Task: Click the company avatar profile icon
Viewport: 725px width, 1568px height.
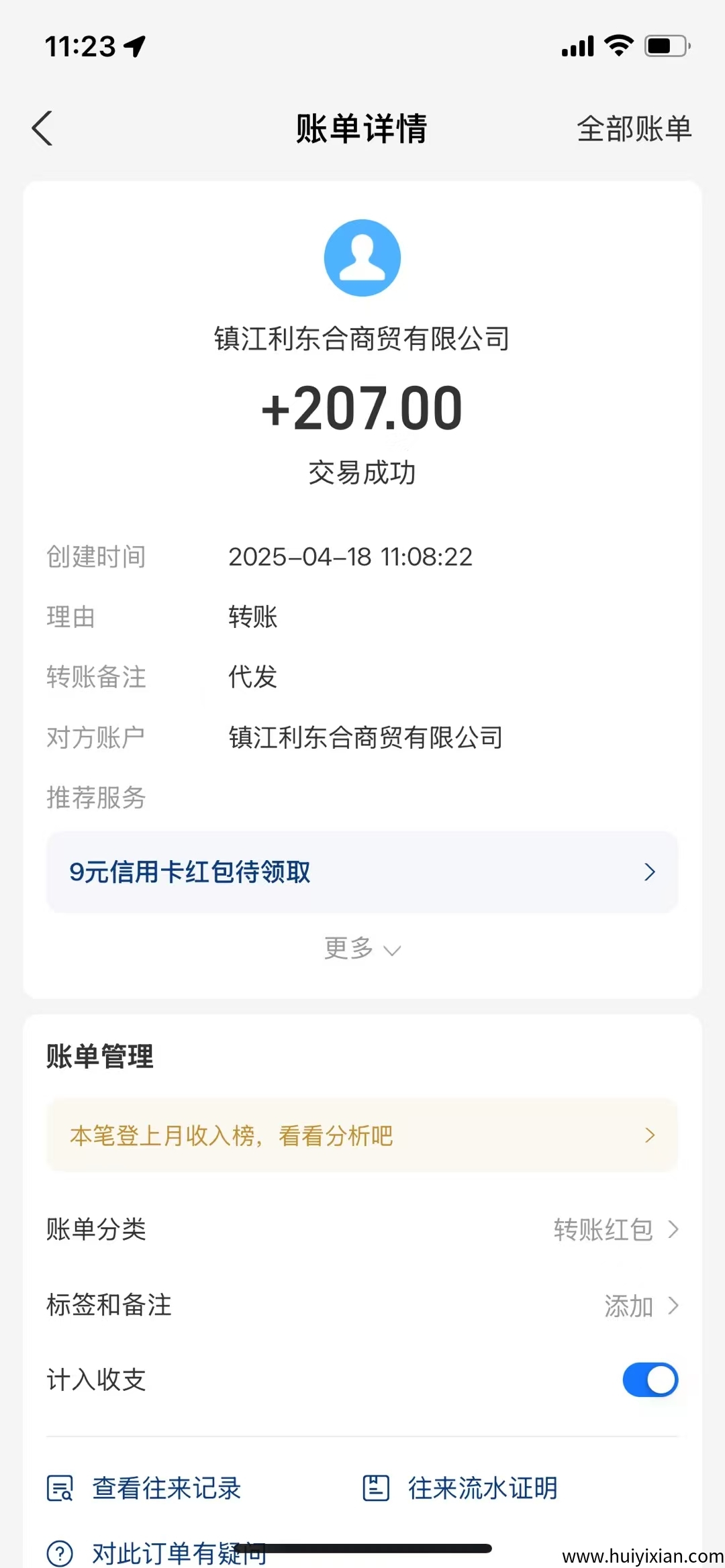Action: coord(362,257)
